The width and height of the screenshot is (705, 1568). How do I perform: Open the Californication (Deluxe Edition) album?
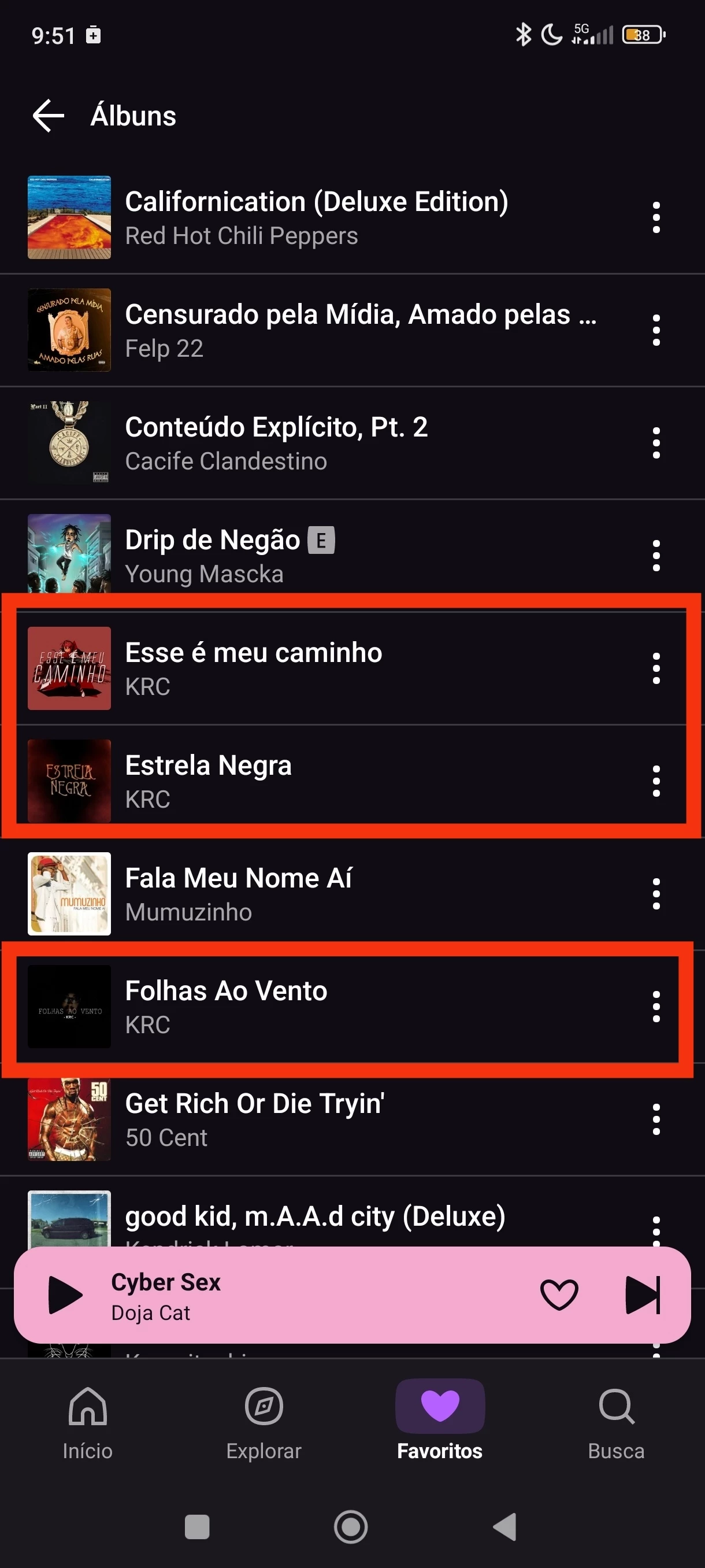coord(316,217)
